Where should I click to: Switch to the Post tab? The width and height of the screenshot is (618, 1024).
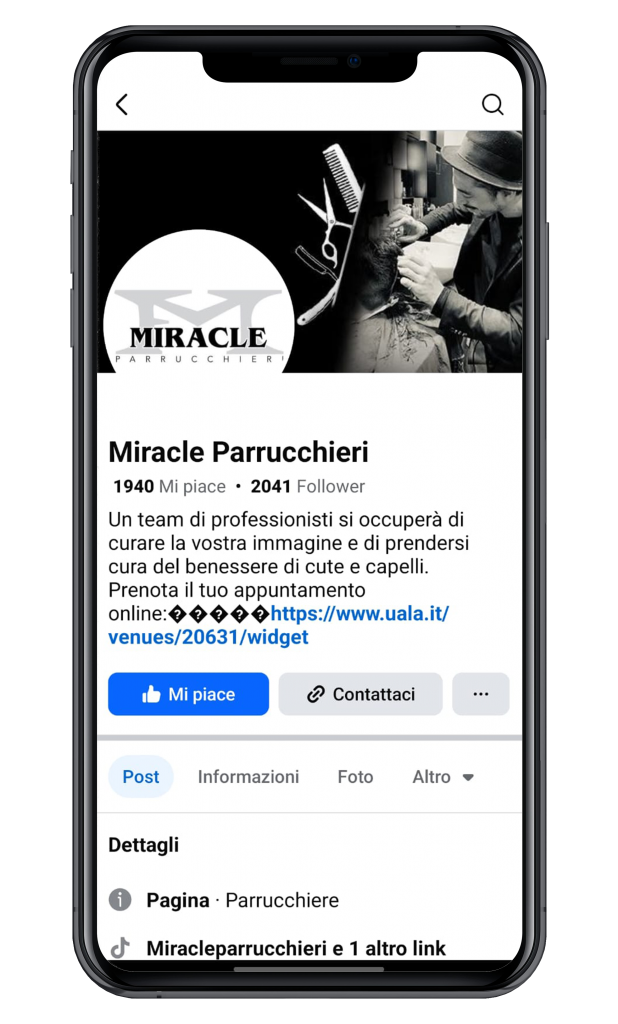tap(141, 777)
